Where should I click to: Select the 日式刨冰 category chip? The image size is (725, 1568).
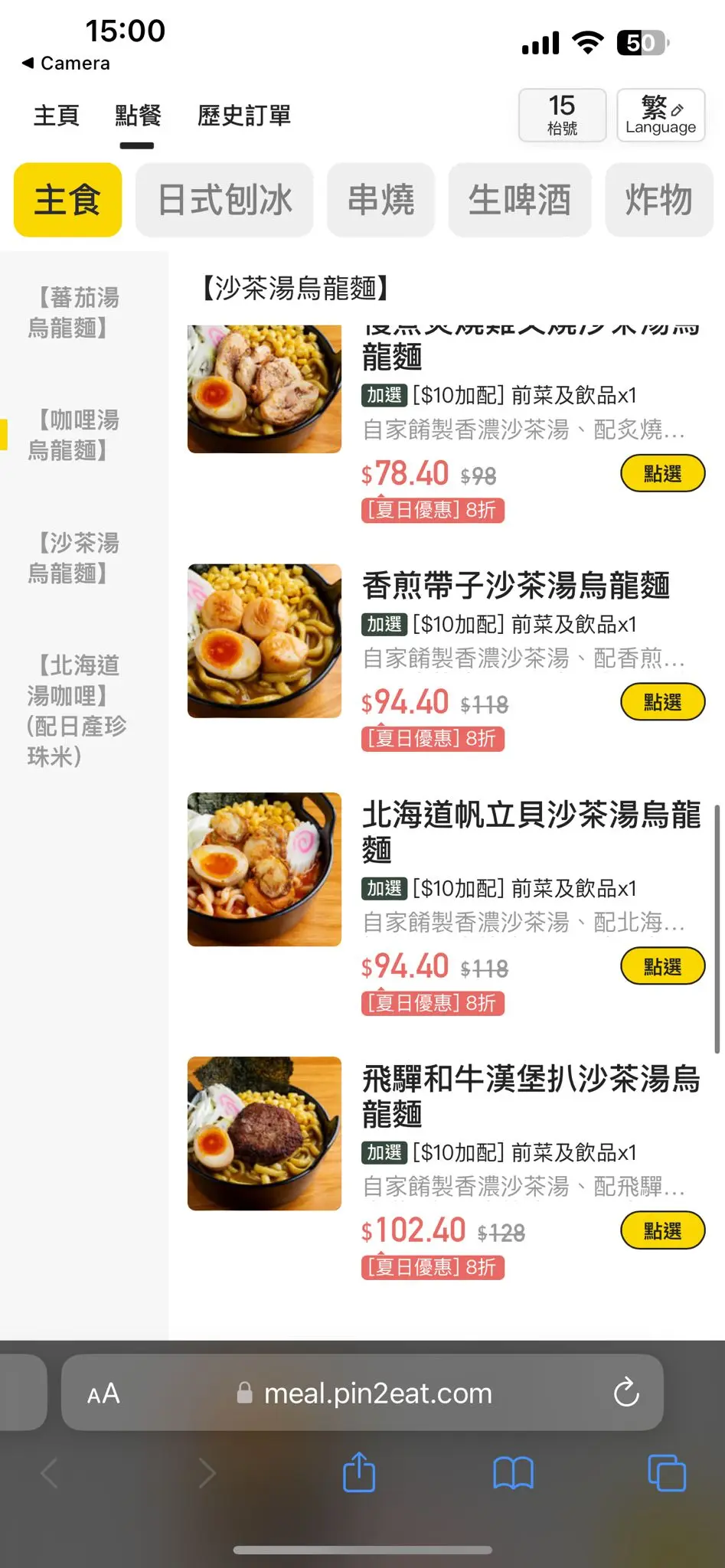tap(224, 200)
